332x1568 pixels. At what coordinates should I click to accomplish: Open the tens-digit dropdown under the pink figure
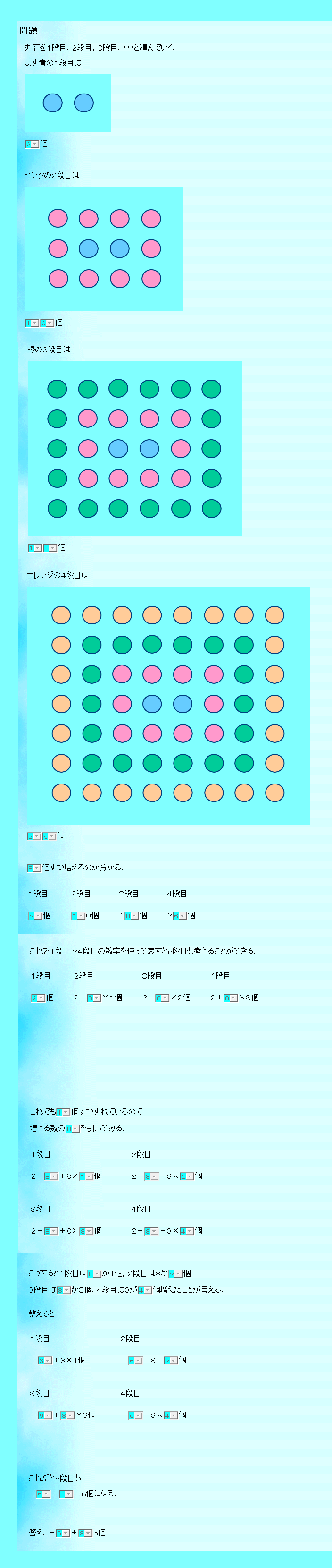click(32, 323)
